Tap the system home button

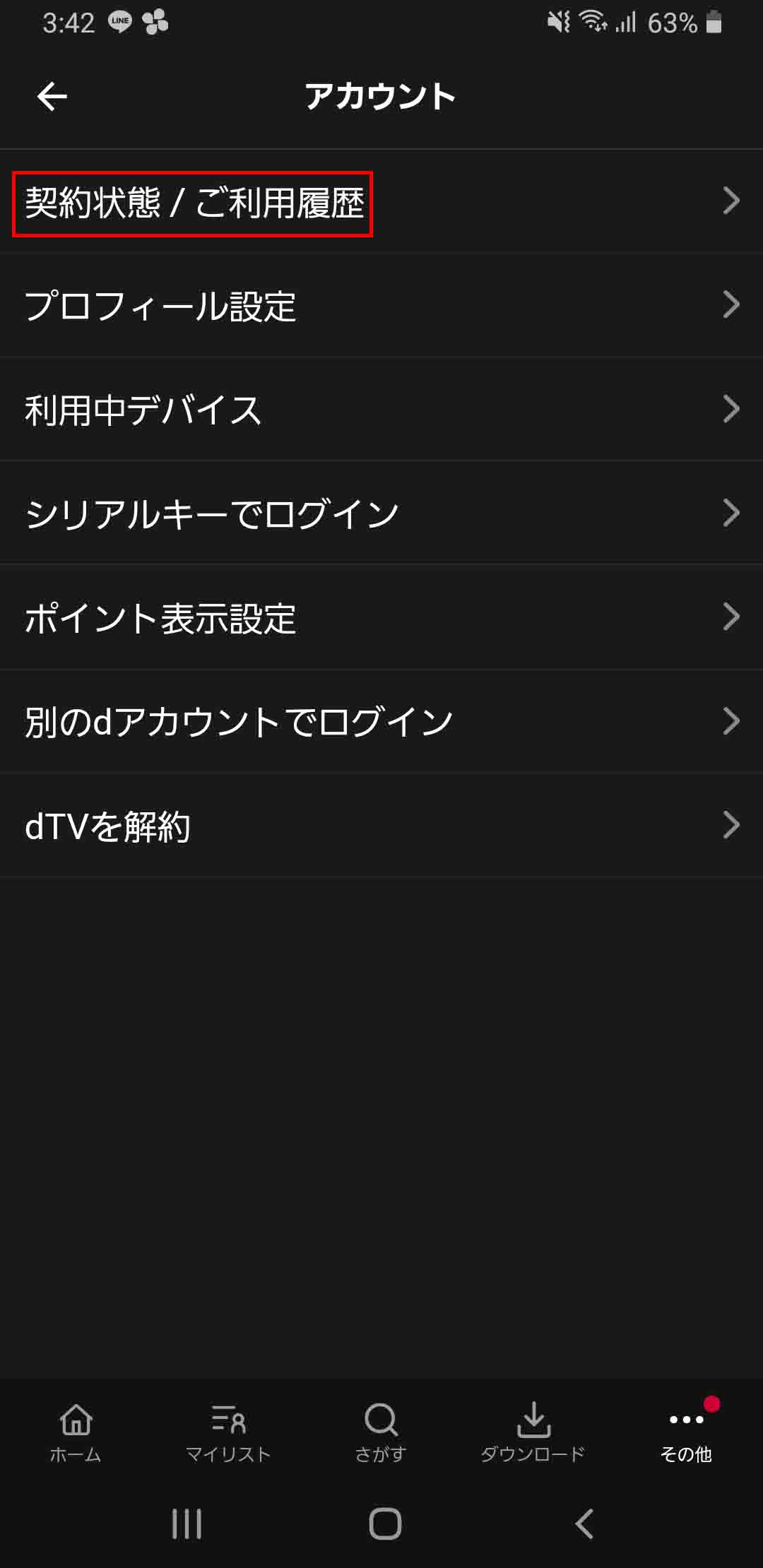click(385, 1524)
